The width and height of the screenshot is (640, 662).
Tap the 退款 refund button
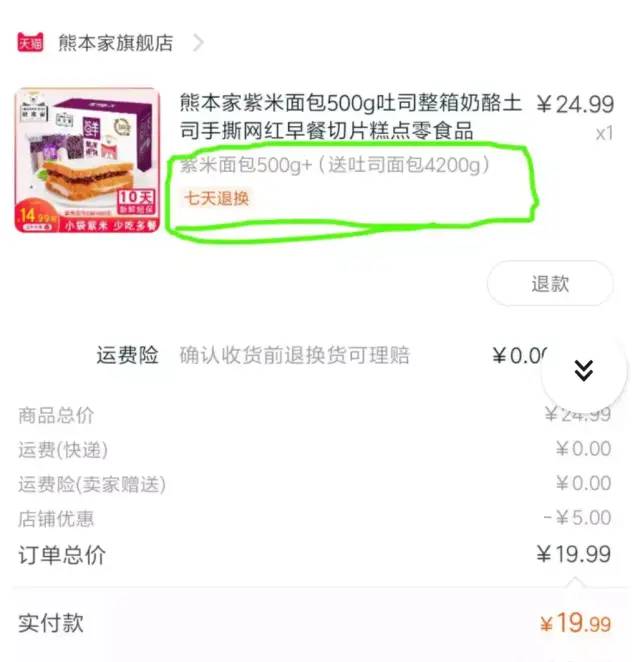click(x=549, y=284)
